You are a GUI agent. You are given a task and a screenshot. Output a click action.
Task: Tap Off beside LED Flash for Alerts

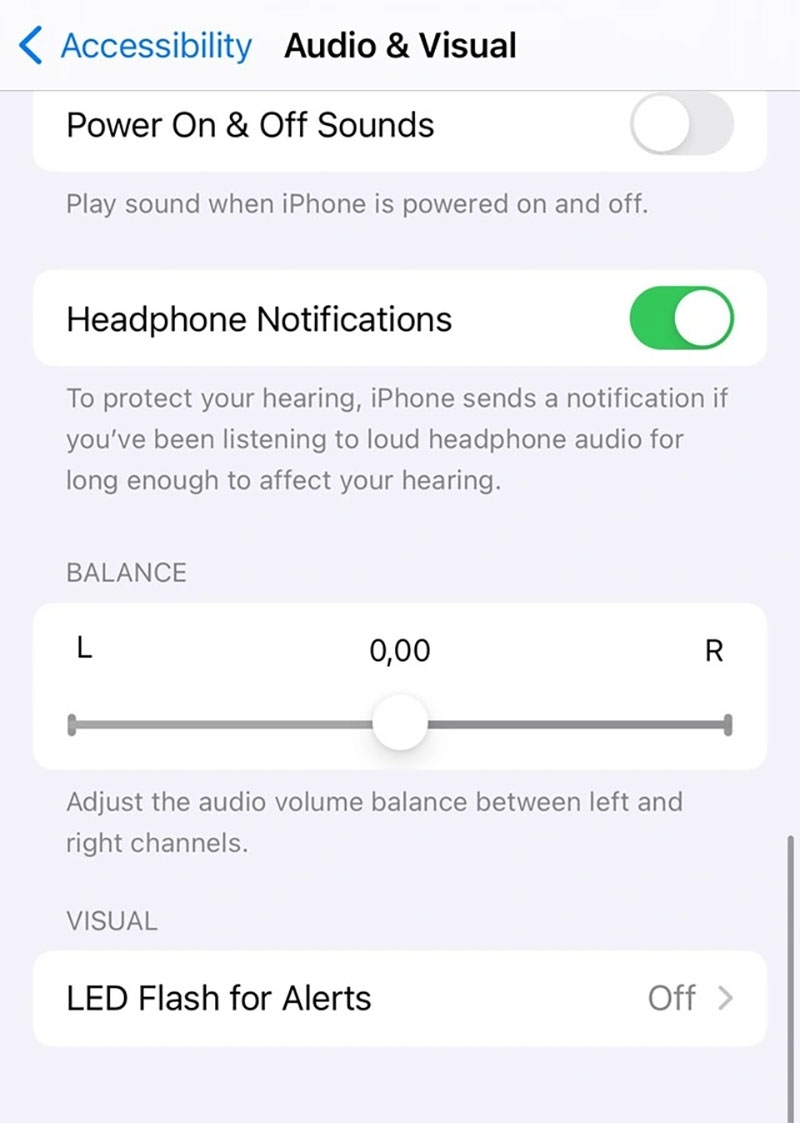[x=672, y=998]
